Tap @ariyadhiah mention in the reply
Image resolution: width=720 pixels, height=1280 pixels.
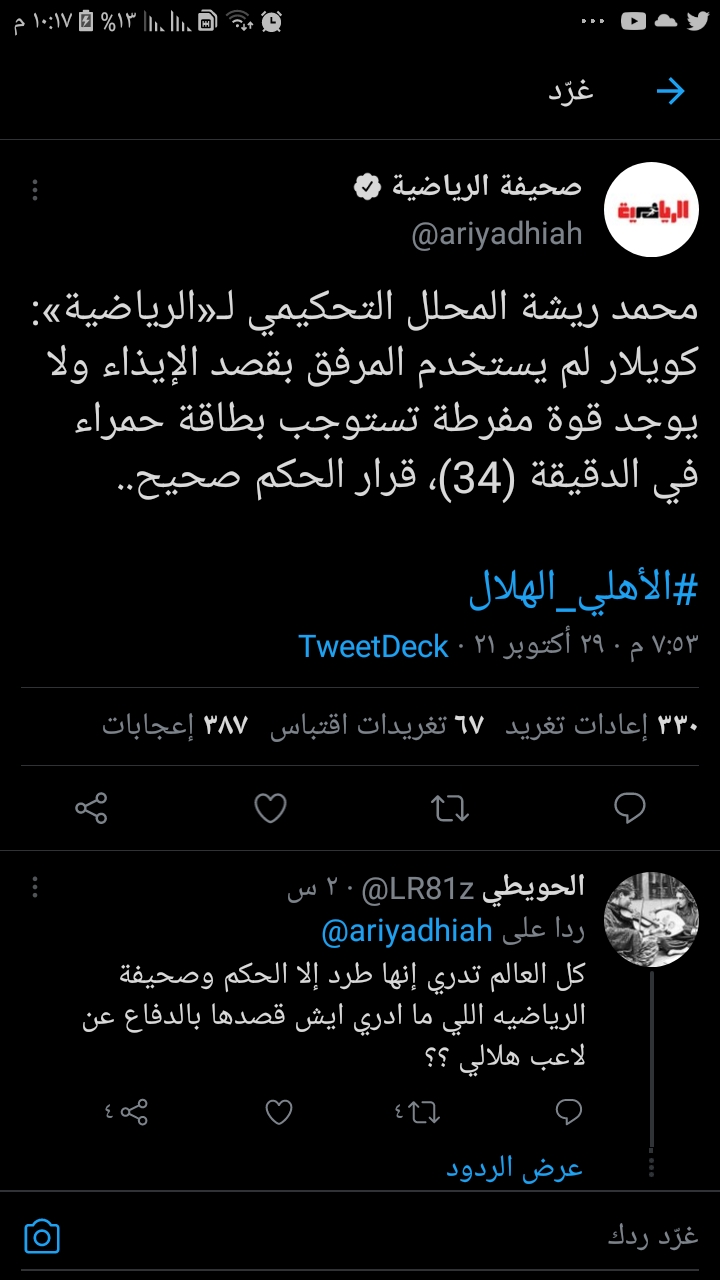(407, 931)
